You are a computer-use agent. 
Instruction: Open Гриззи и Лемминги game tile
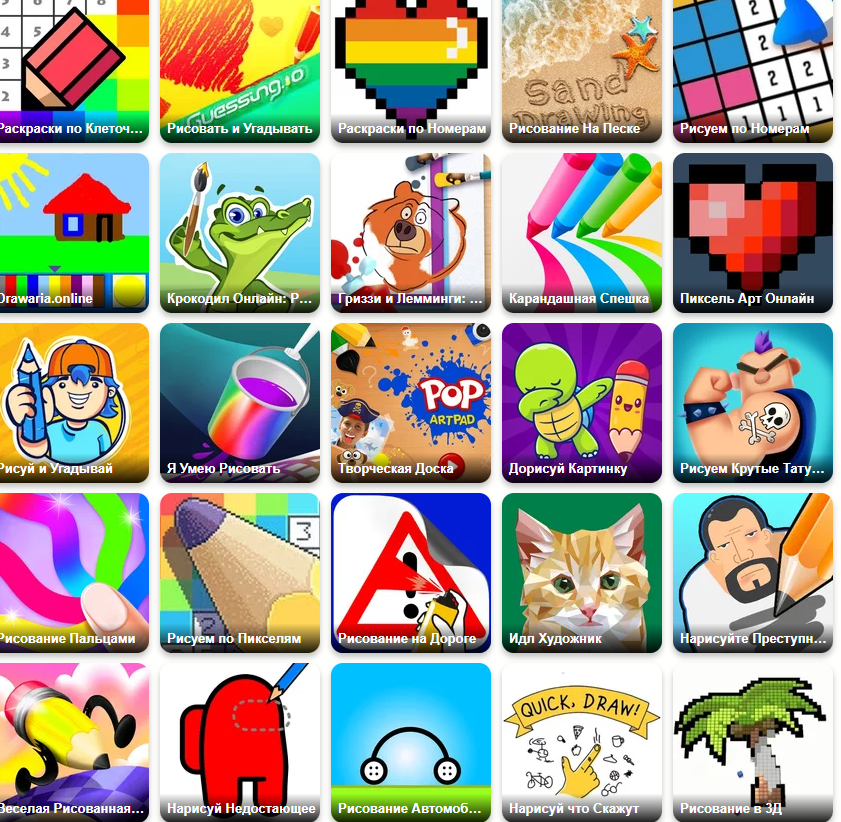click(x=411, y=232)
